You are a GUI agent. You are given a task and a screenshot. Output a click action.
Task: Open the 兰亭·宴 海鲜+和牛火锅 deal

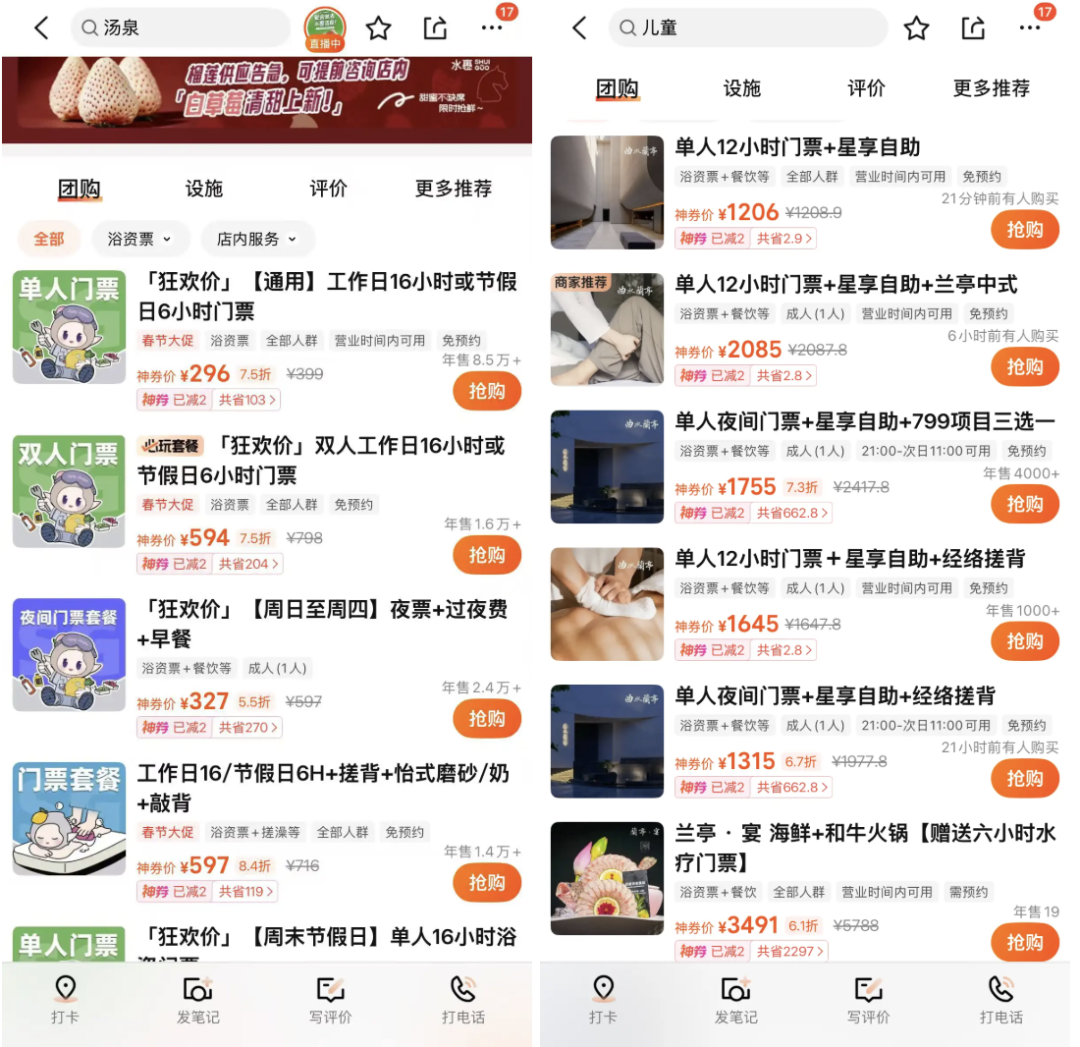pos(864,846)
